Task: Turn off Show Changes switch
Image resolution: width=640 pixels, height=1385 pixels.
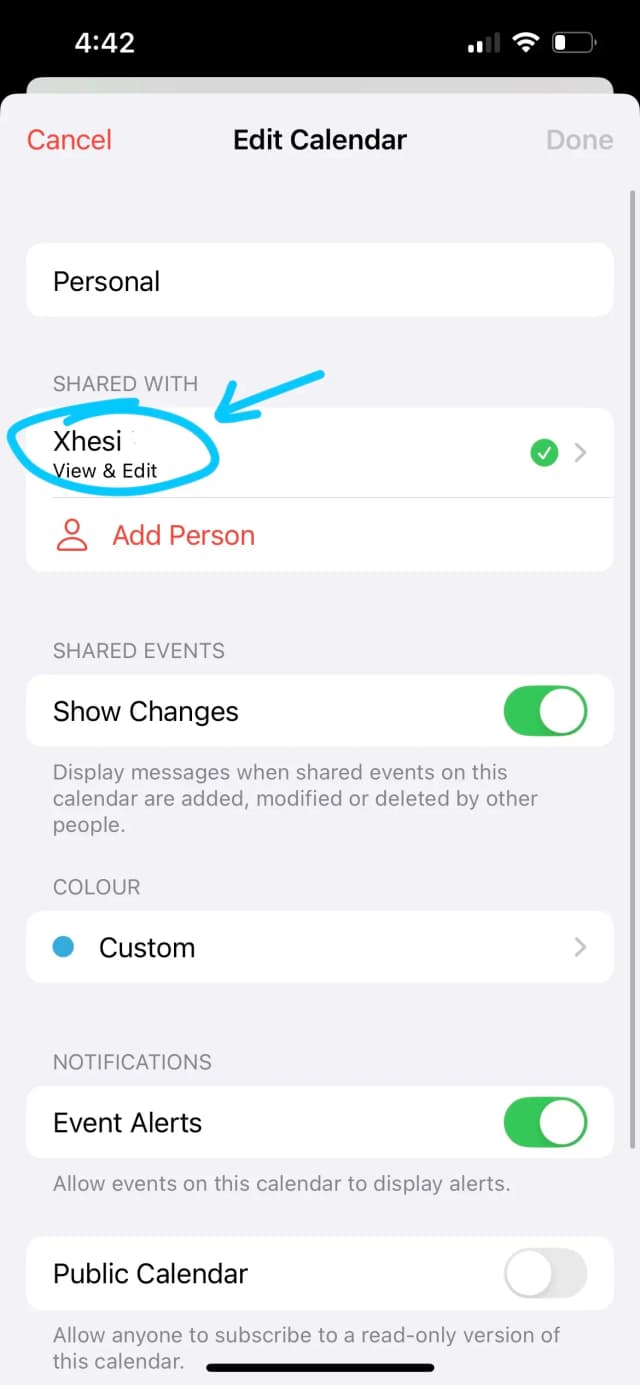Action: [x=545, y=712]
